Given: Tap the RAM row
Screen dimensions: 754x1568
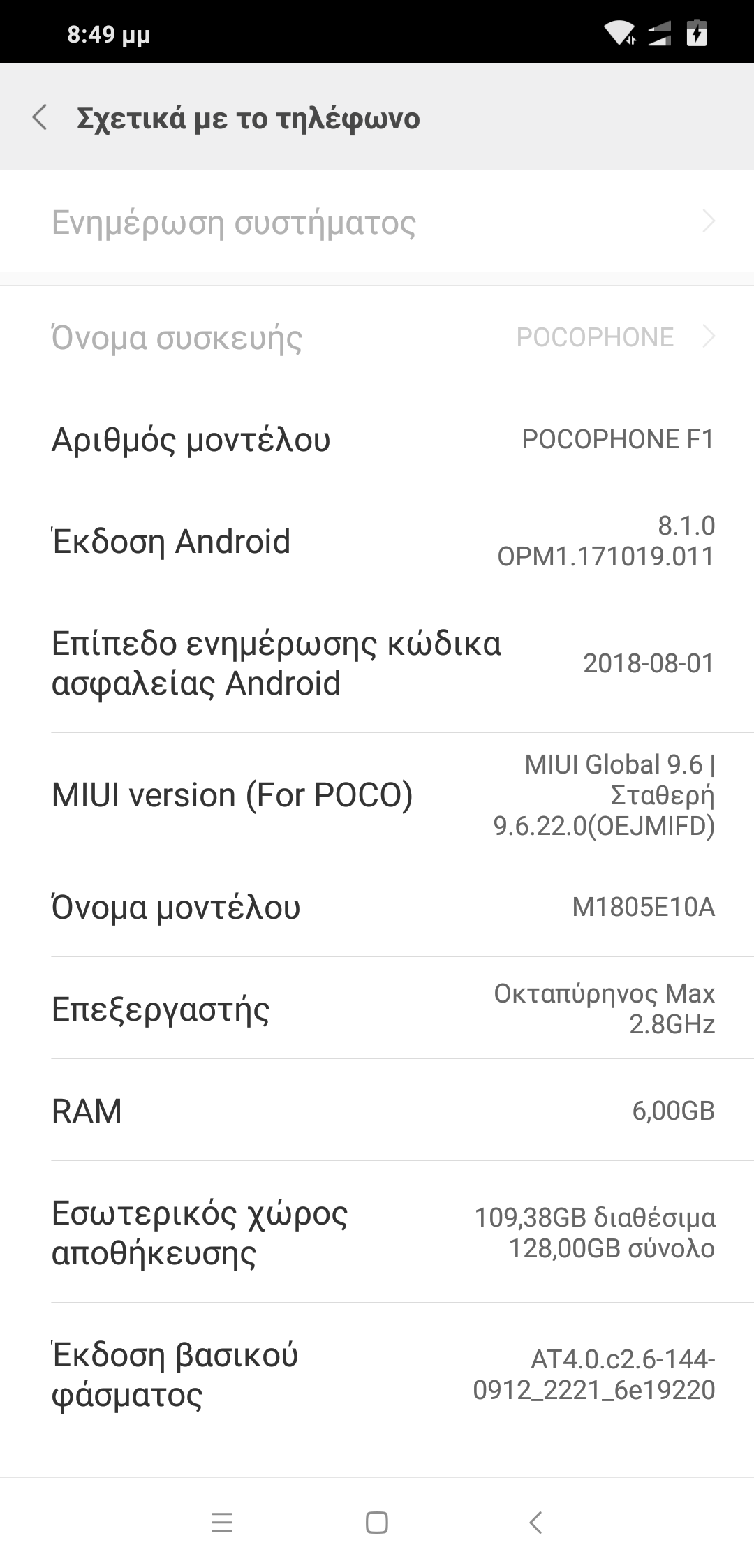Looking at the screenshot, I should pos(377,1111).
